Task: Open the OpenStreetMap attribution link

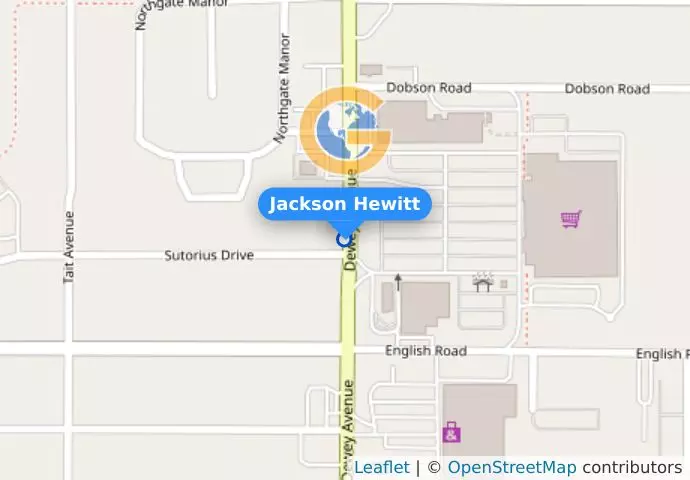Action: (511, 467)
